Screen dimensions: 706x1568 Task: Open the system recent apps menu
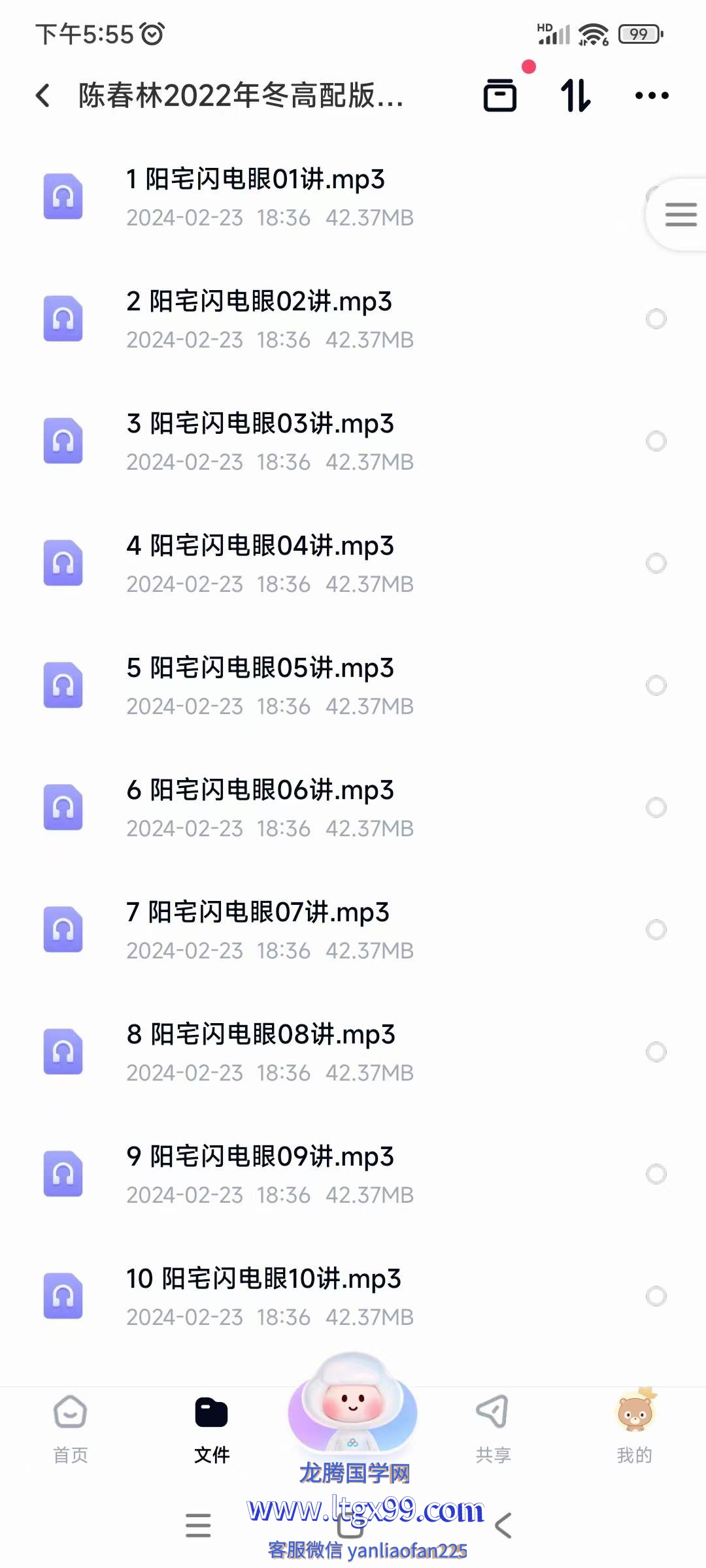point(198,1526)
